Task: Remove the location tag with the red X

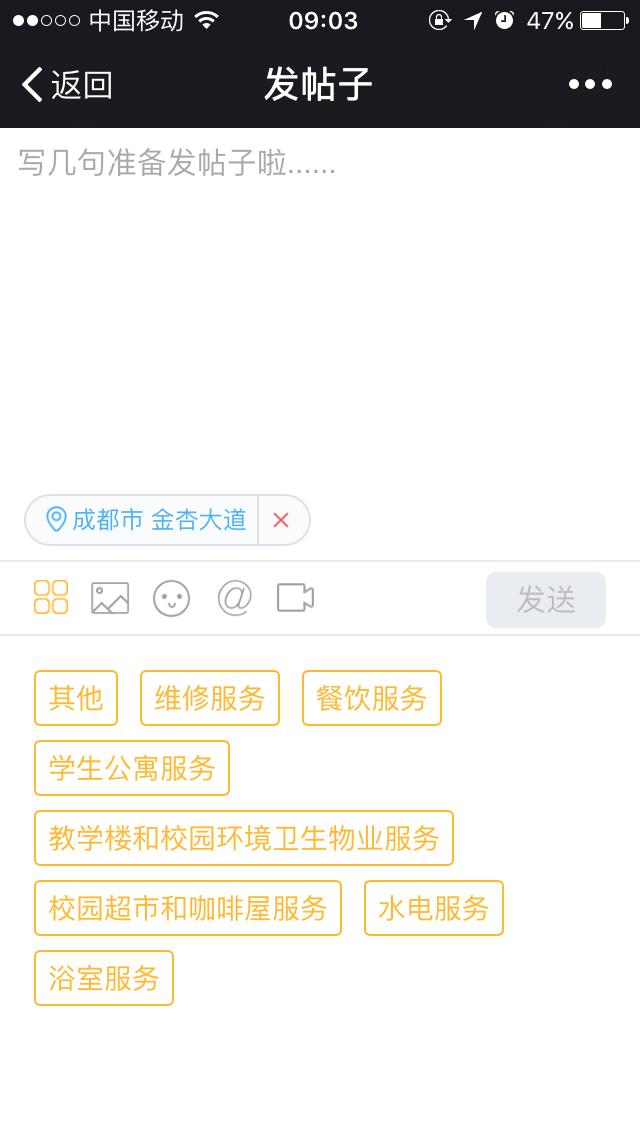Action: pos(281,520)
